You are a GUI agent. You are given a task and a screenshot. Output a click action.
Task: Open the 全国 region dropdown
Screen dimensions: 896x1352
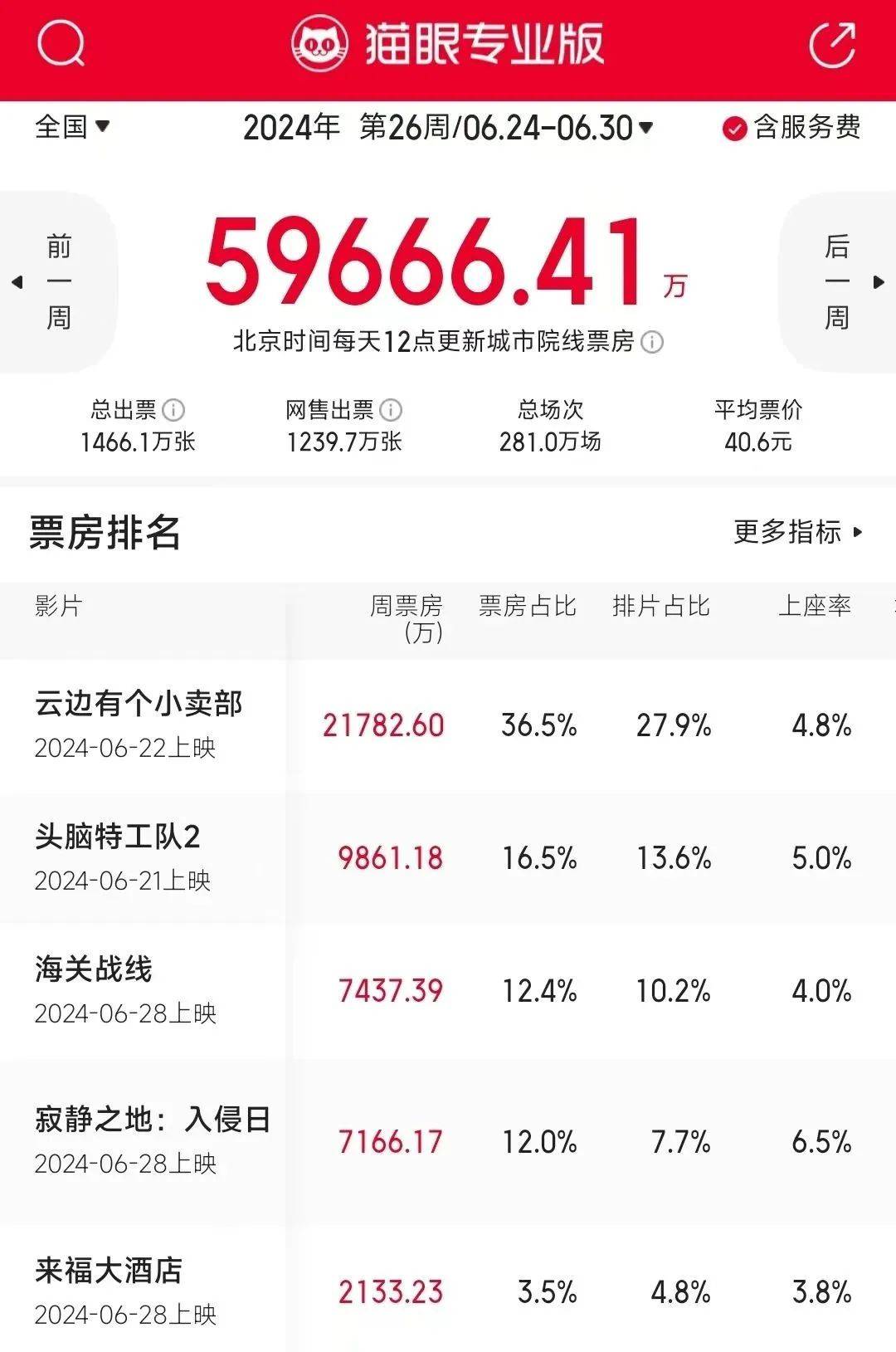72,127
